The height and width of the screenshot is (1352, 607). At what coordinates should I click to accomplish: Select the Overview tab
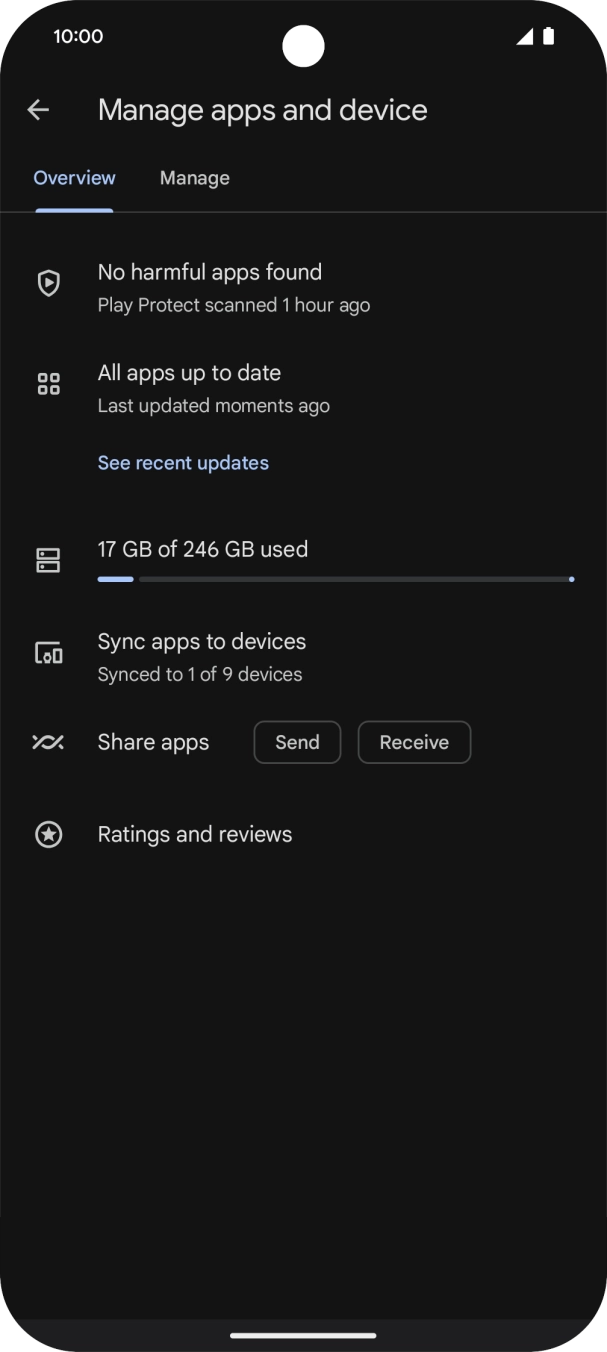(74, 178)
